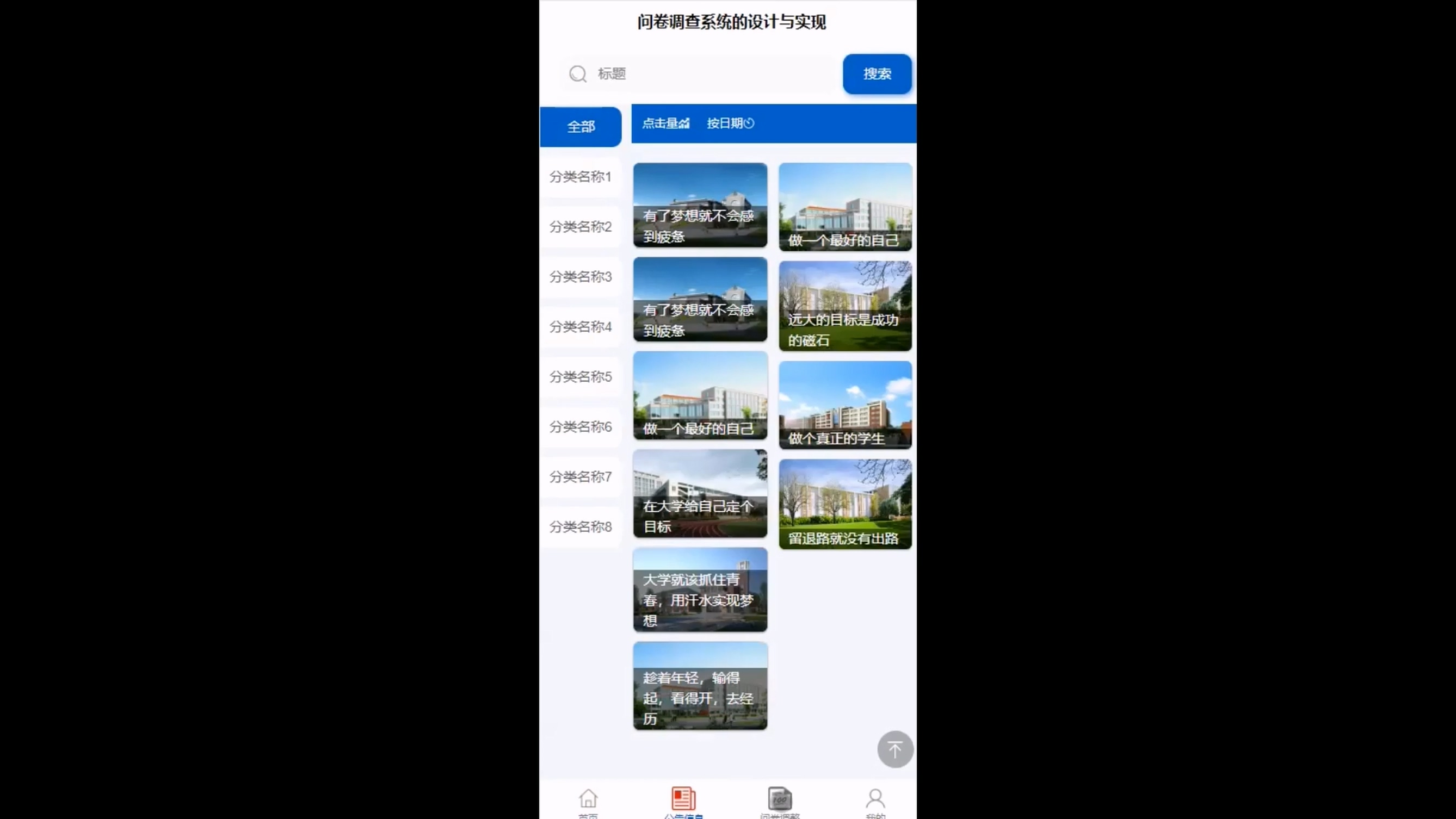Choose category 分类名称3

tap(581, 277)
